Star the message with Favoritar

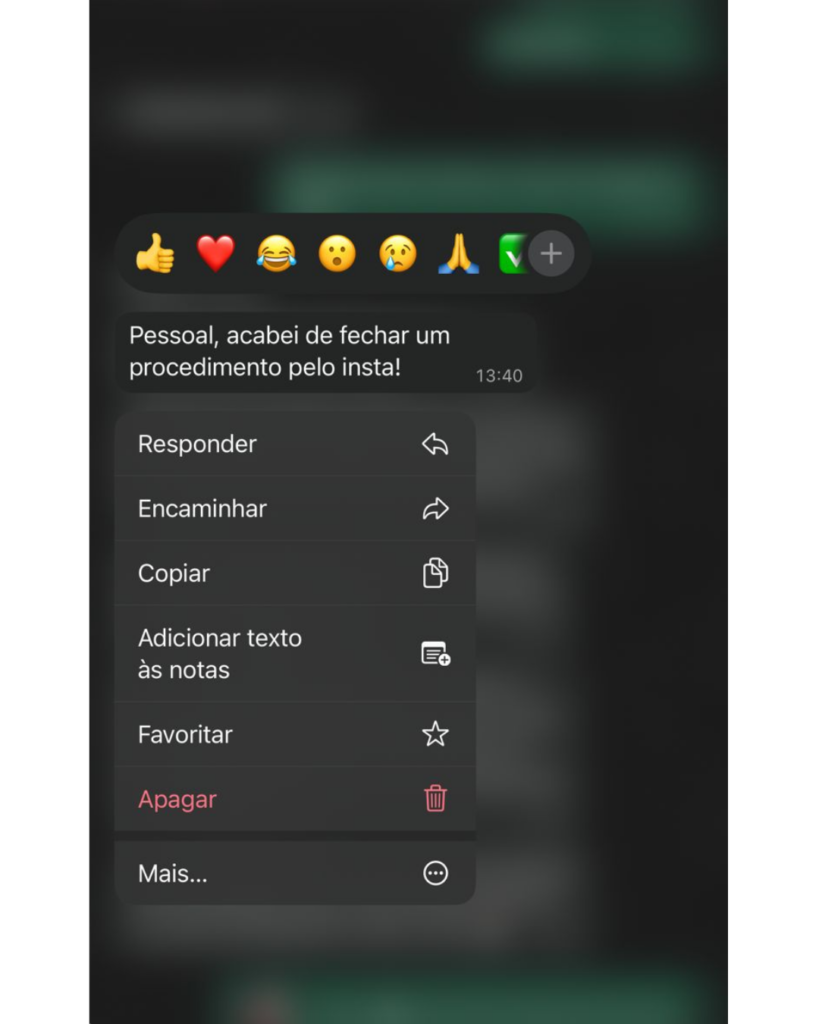pos(295,735)
